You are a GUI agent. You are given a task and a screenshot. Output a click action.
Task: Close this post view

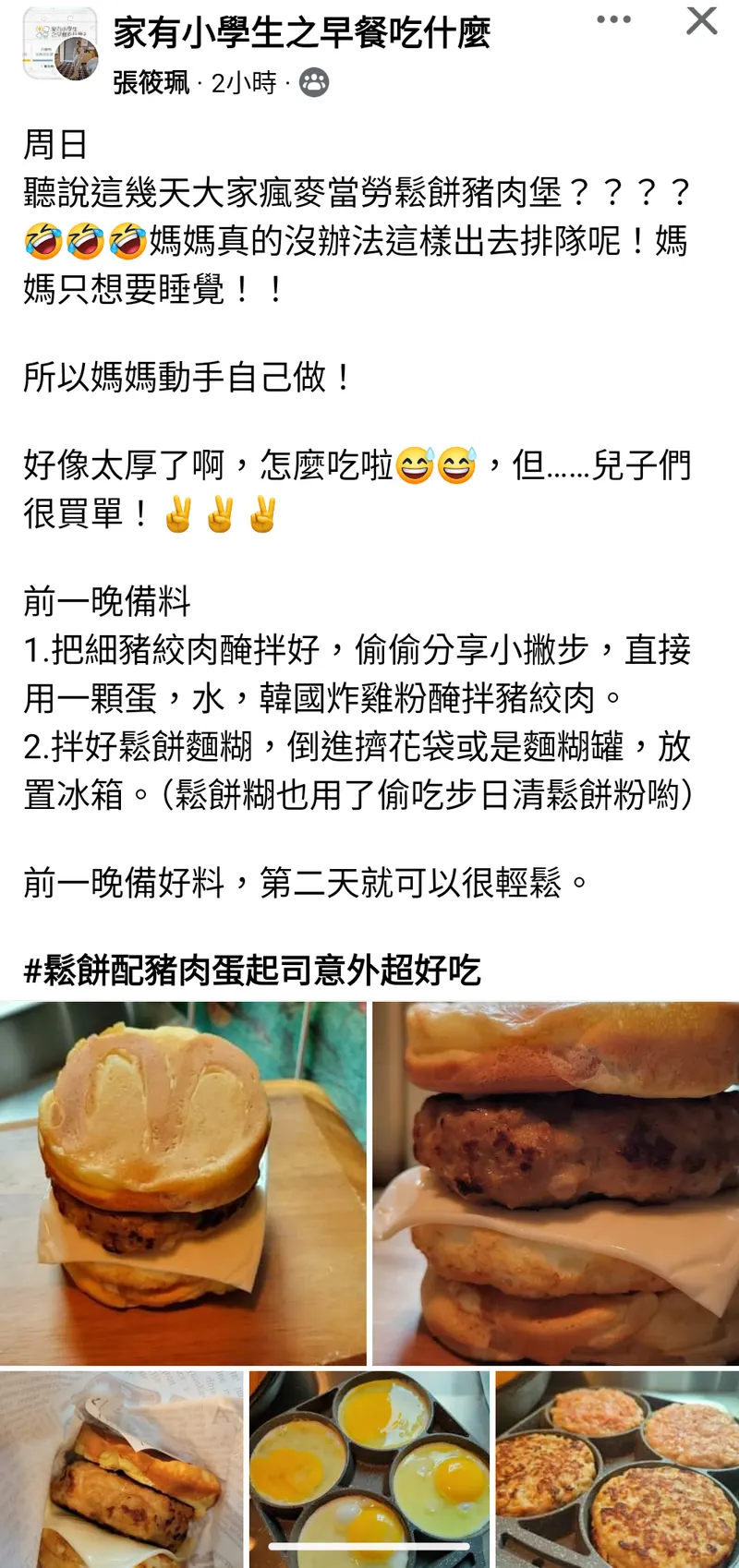pos(701,20)
